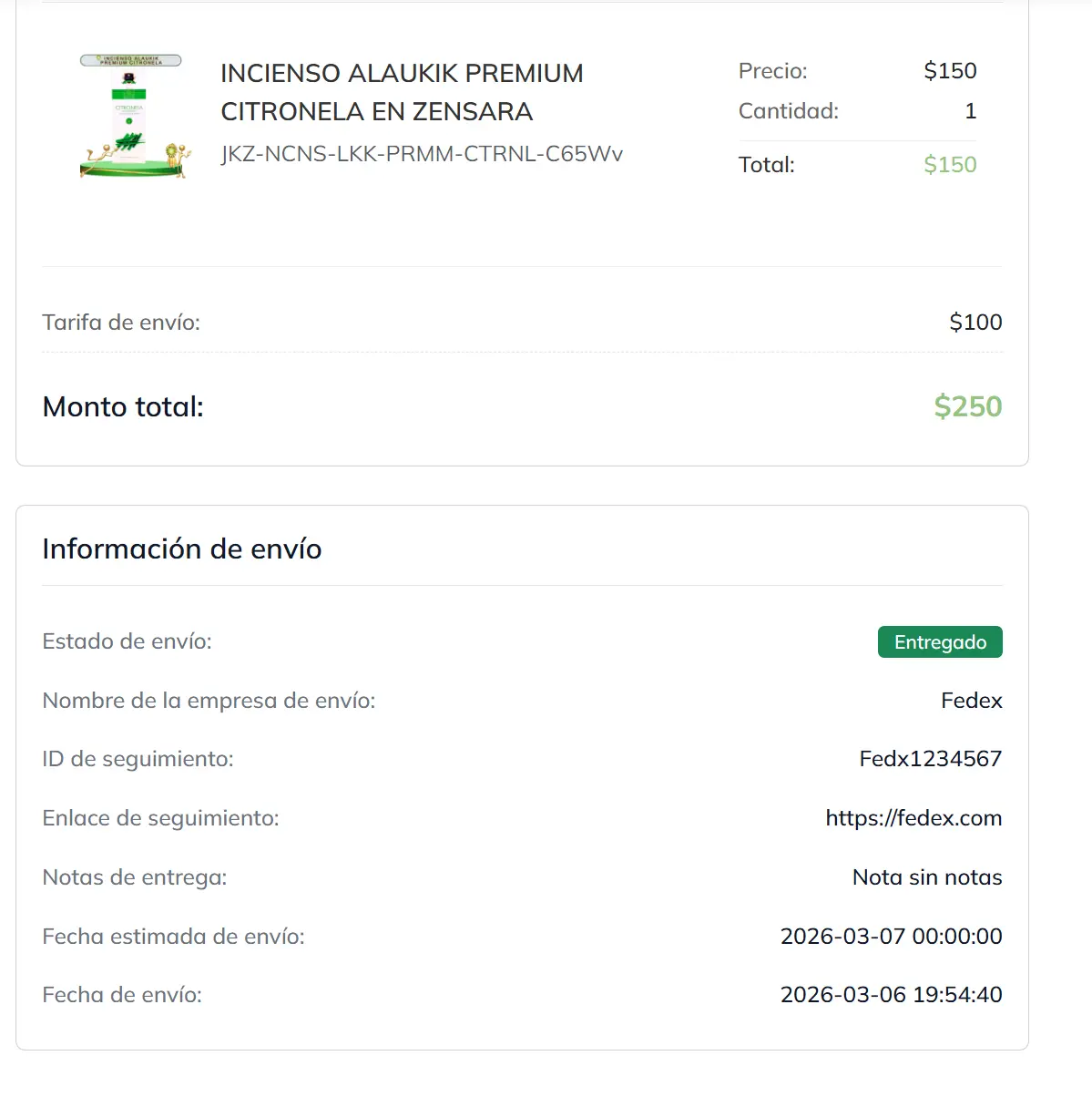
Task: Click the tracking ID Fedx1234567
Action: point(929,758)
